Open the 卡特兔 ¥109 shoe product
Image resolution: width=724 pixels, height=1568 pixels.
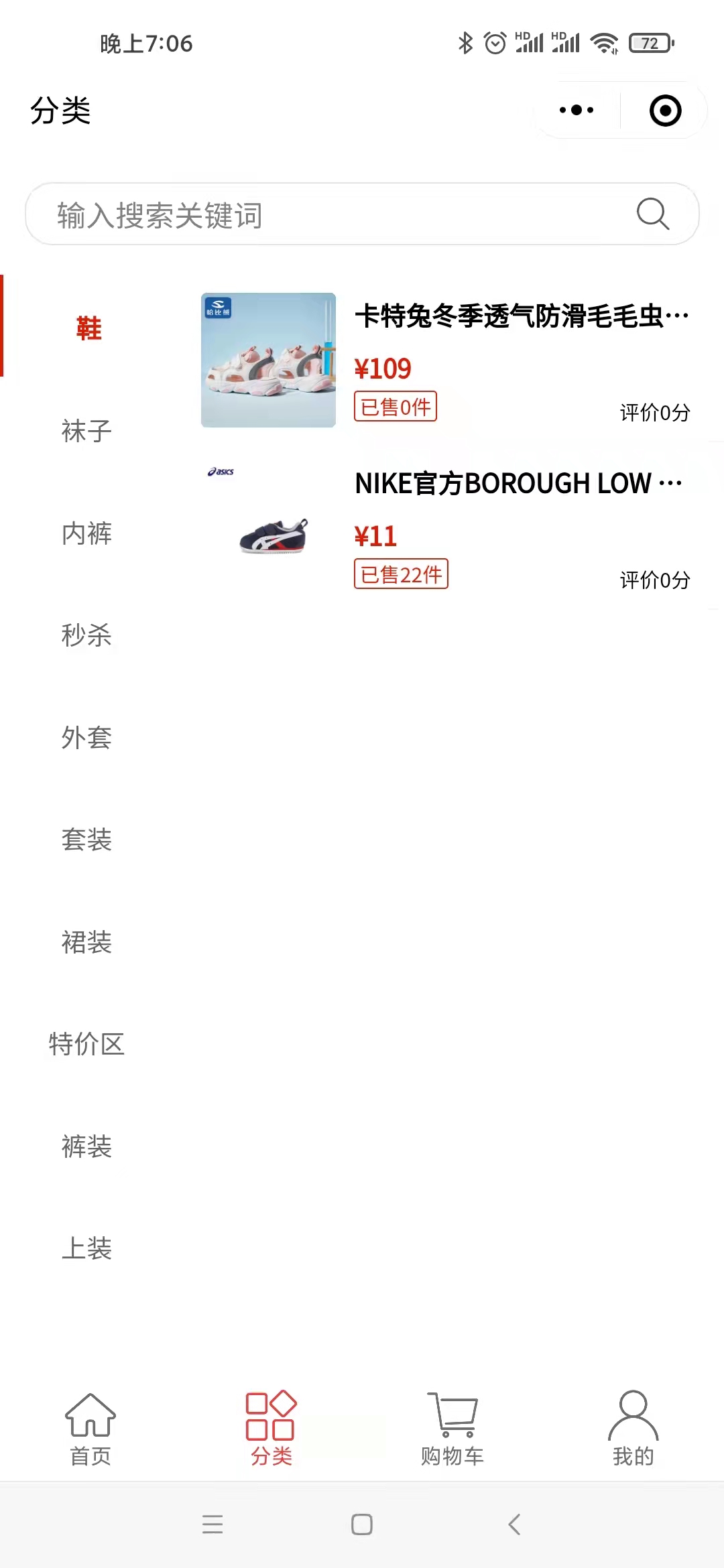(446, 360)
